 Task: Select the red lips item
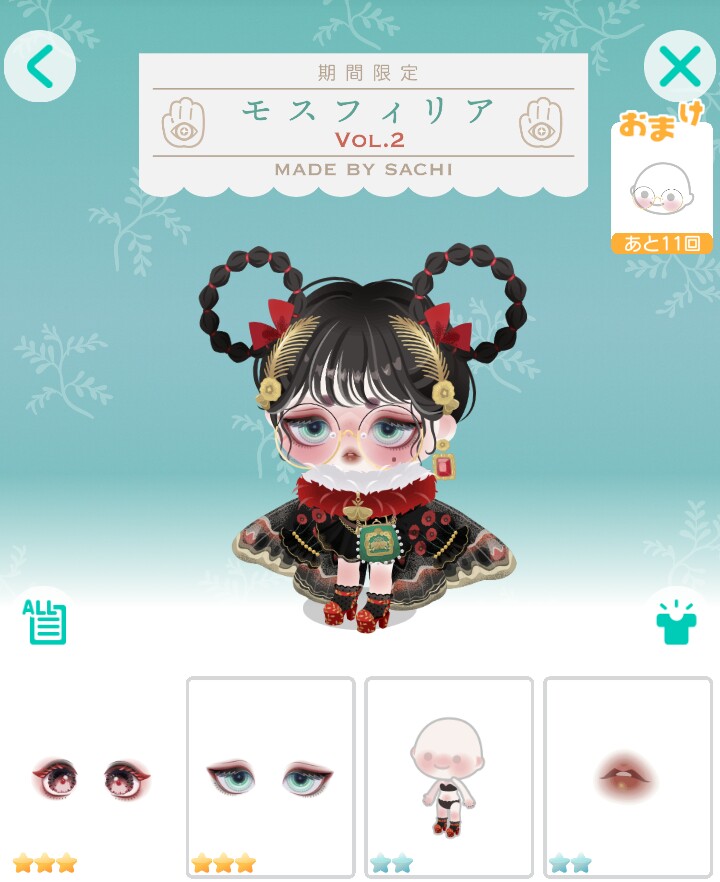point(626,777)
